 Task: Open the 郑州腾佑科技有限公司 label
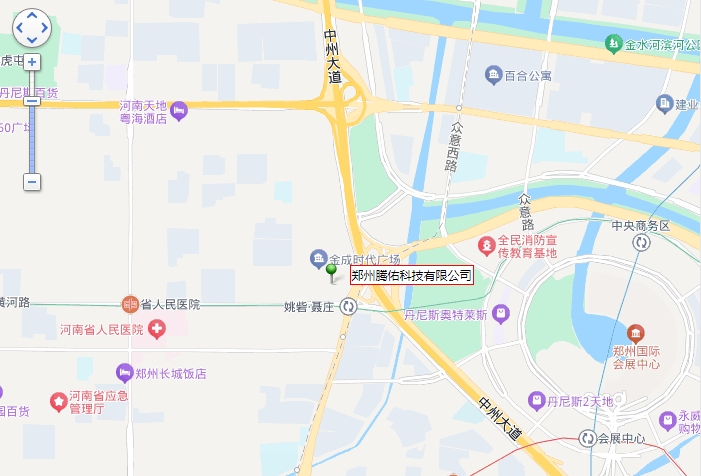pyautogui.click(x=411, y=275)
